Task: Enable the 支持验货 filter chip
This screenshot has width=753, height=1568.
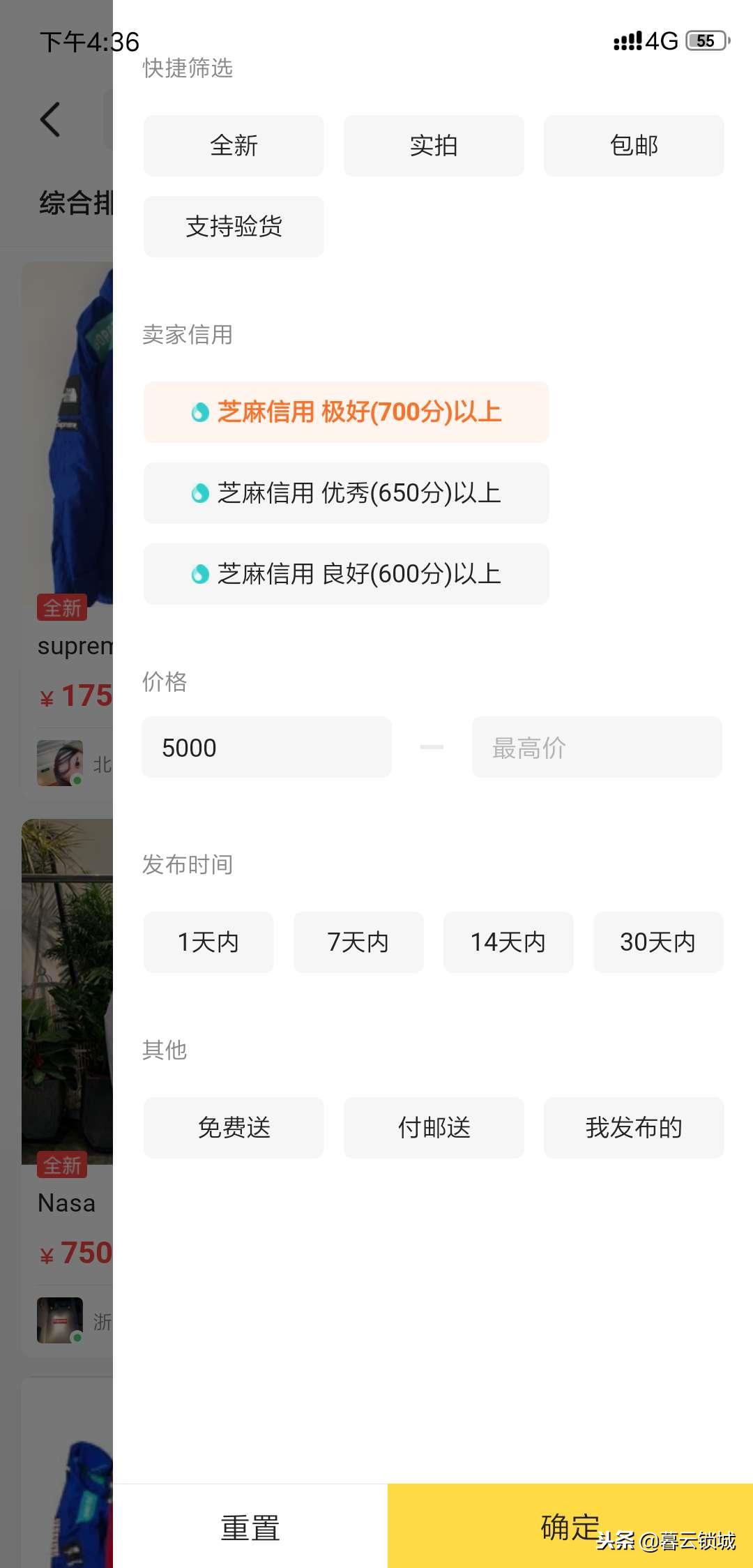Action: pyautogui.click(x=233, y=226)
